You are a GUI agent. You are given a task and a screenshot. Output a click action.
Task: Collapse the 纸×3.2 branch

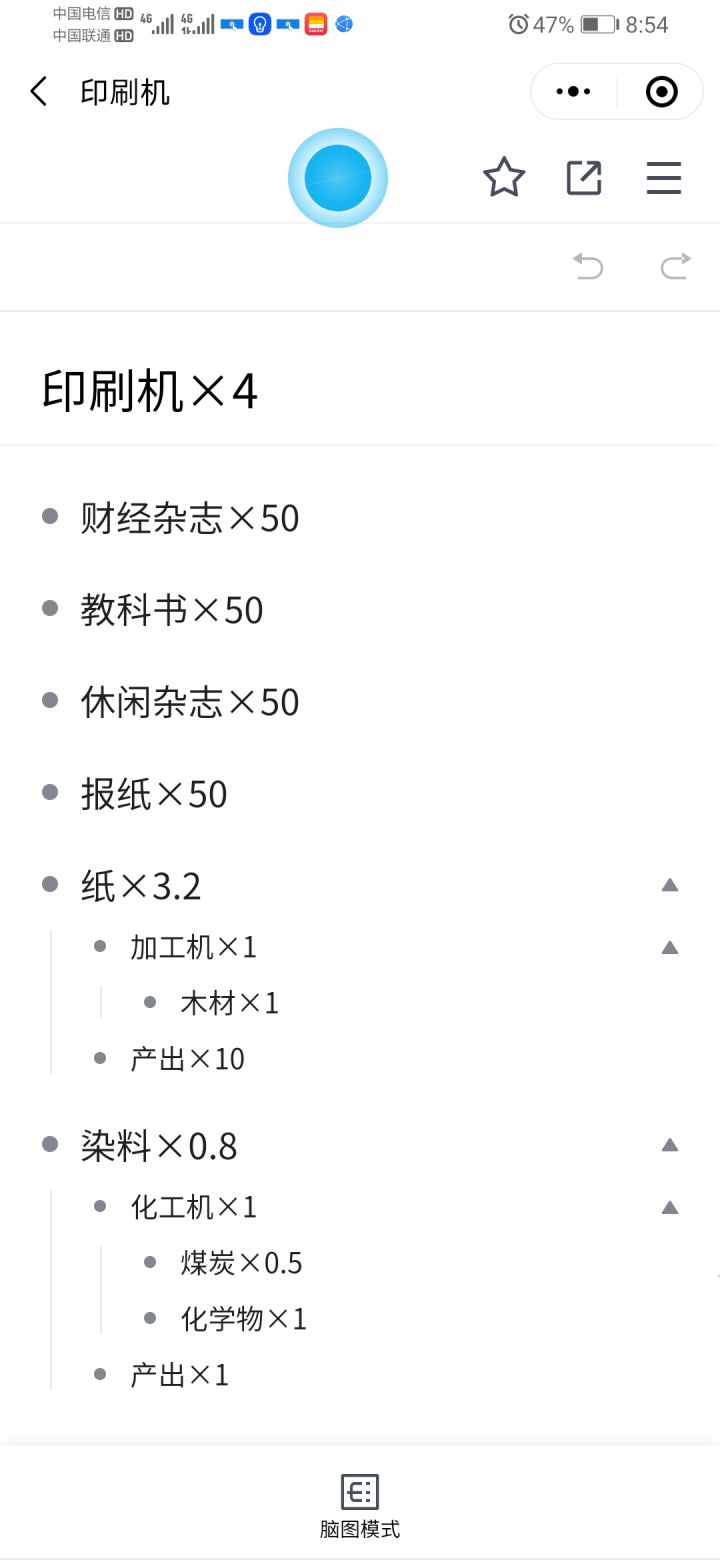point(669,884)
